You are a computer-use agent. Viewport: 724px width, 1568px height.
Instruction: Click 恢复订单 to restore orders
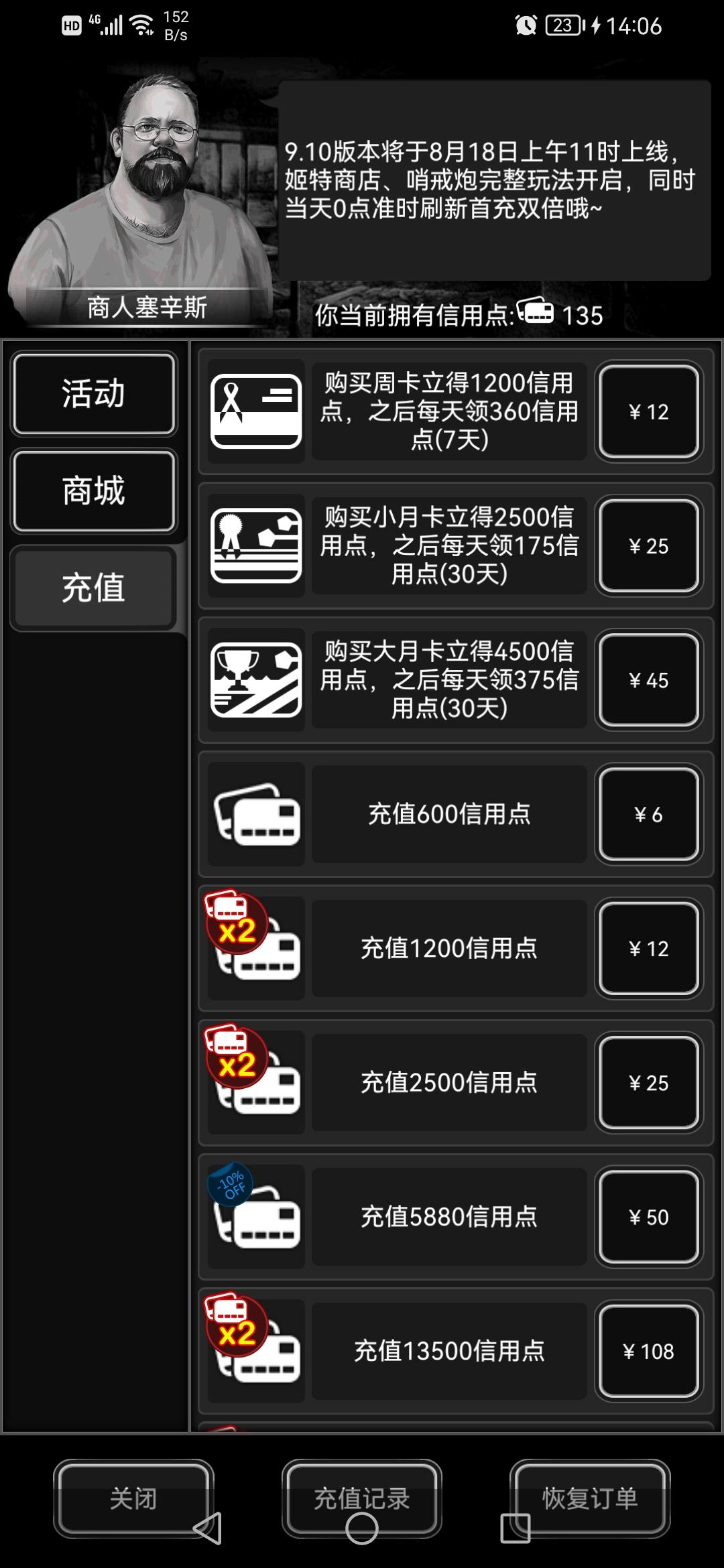pos(590,1500)
